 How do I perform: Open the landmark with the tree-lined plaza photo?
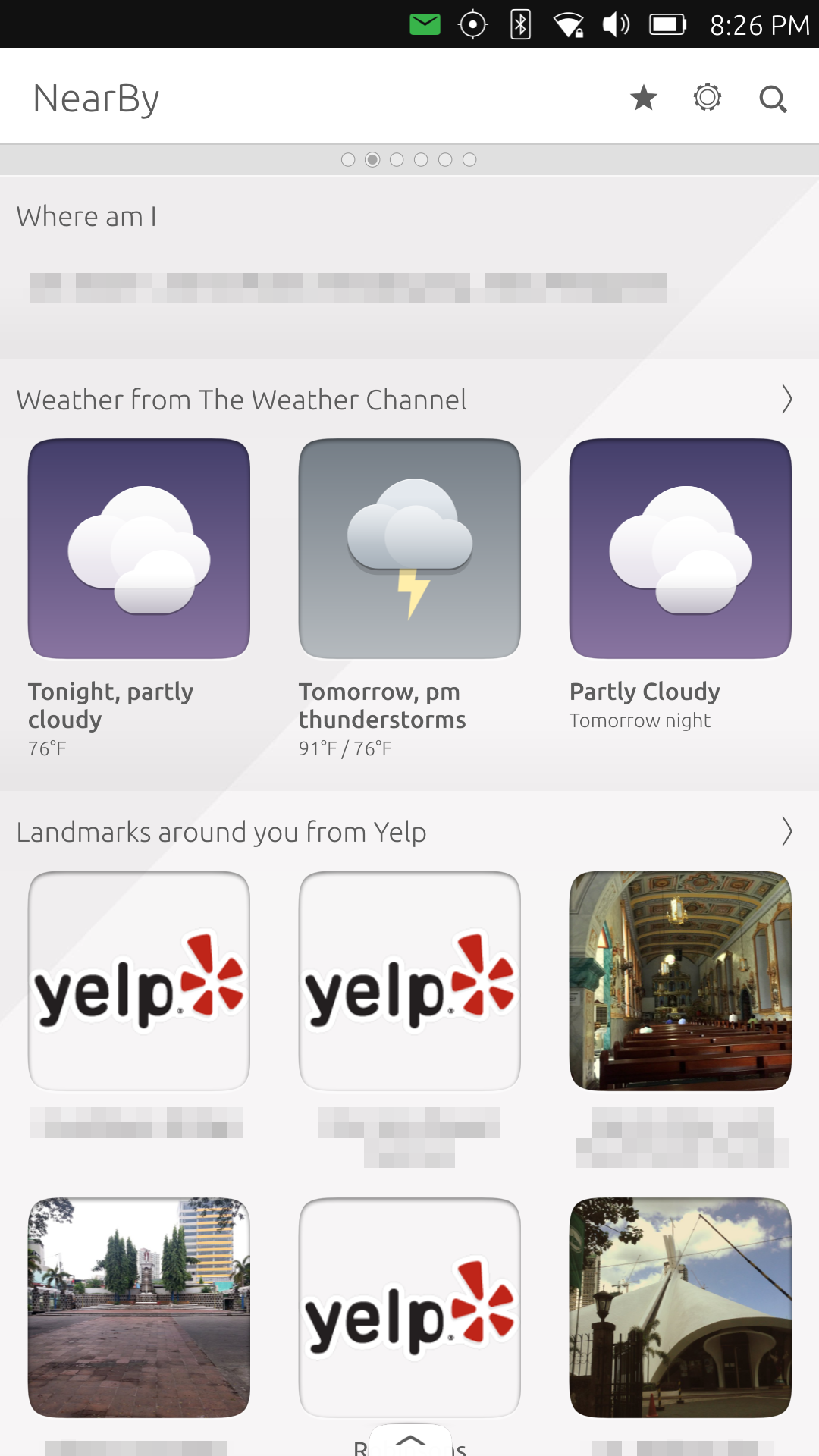[139, 1307]
